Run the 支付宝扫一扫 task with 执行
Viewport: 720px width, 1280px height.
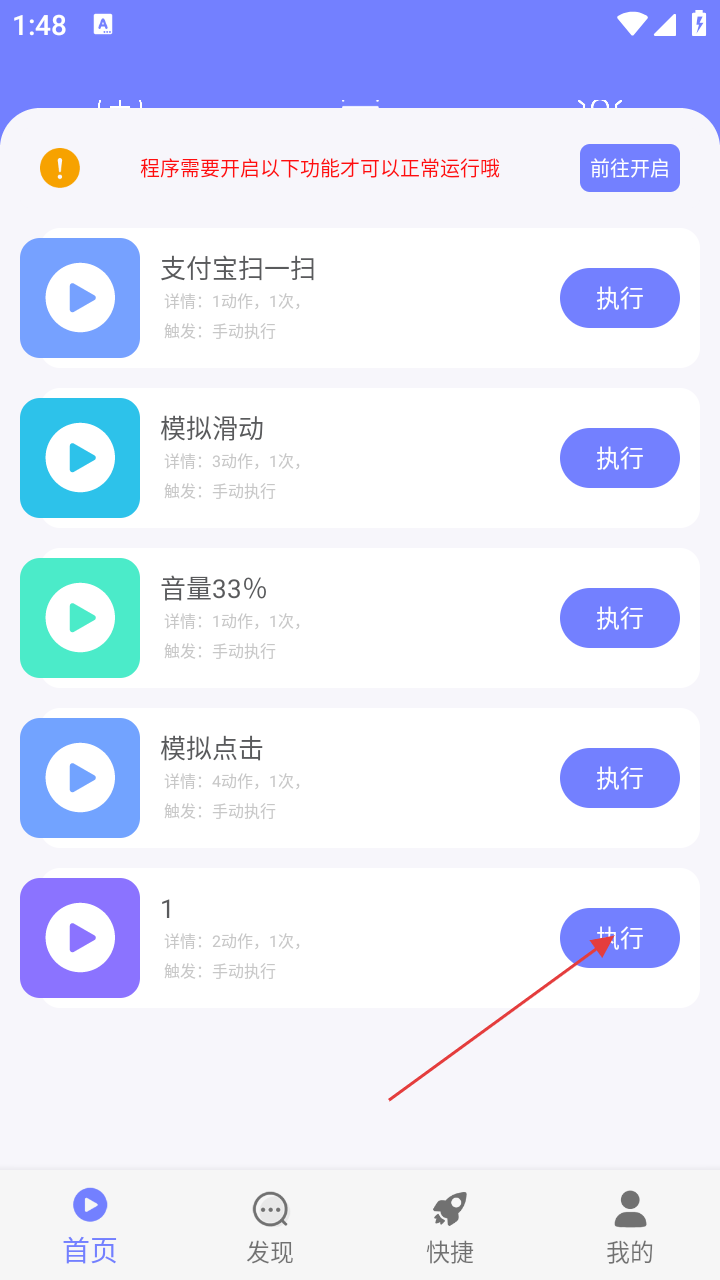point(619,298)
